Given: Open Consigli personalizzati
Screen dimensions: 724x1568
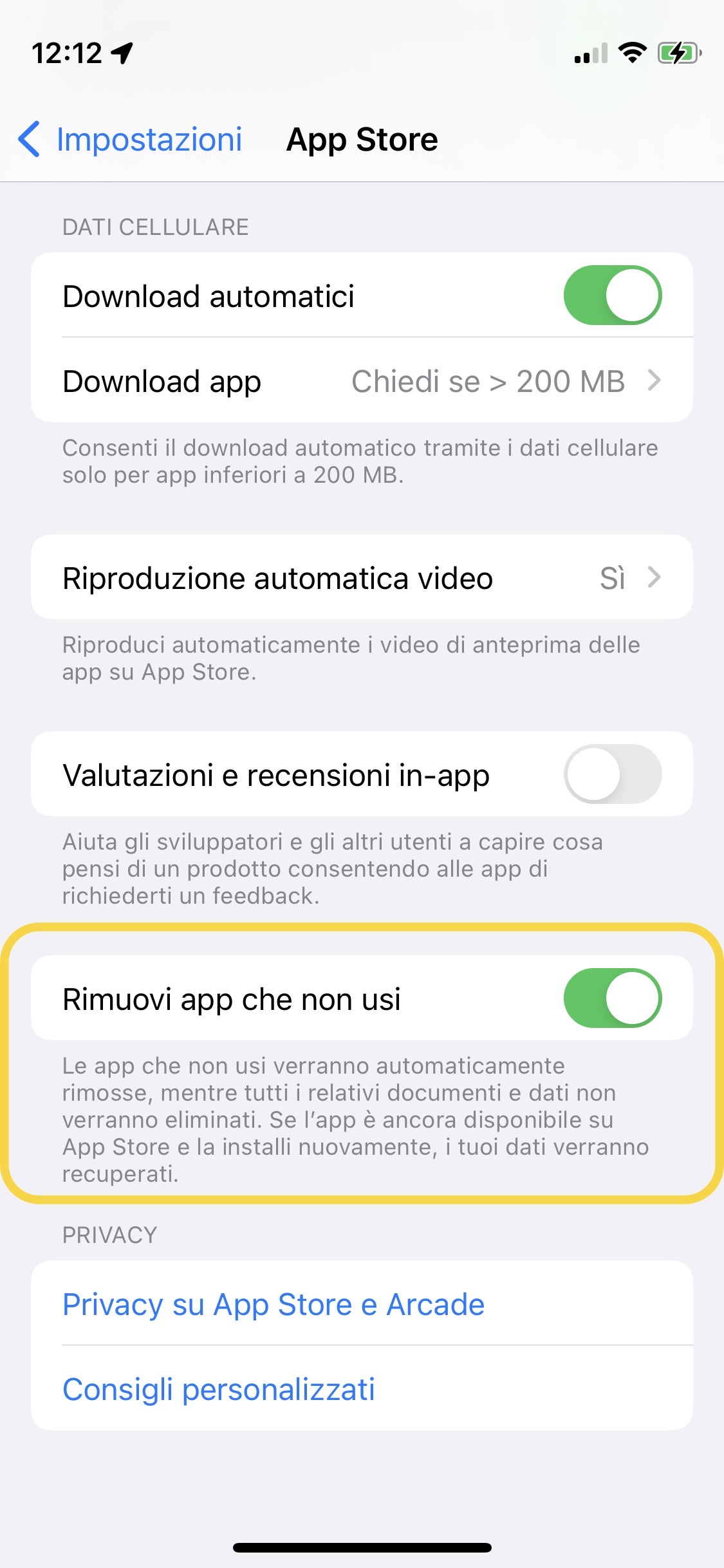Looking at the screenshot, I should [219, 1389].
